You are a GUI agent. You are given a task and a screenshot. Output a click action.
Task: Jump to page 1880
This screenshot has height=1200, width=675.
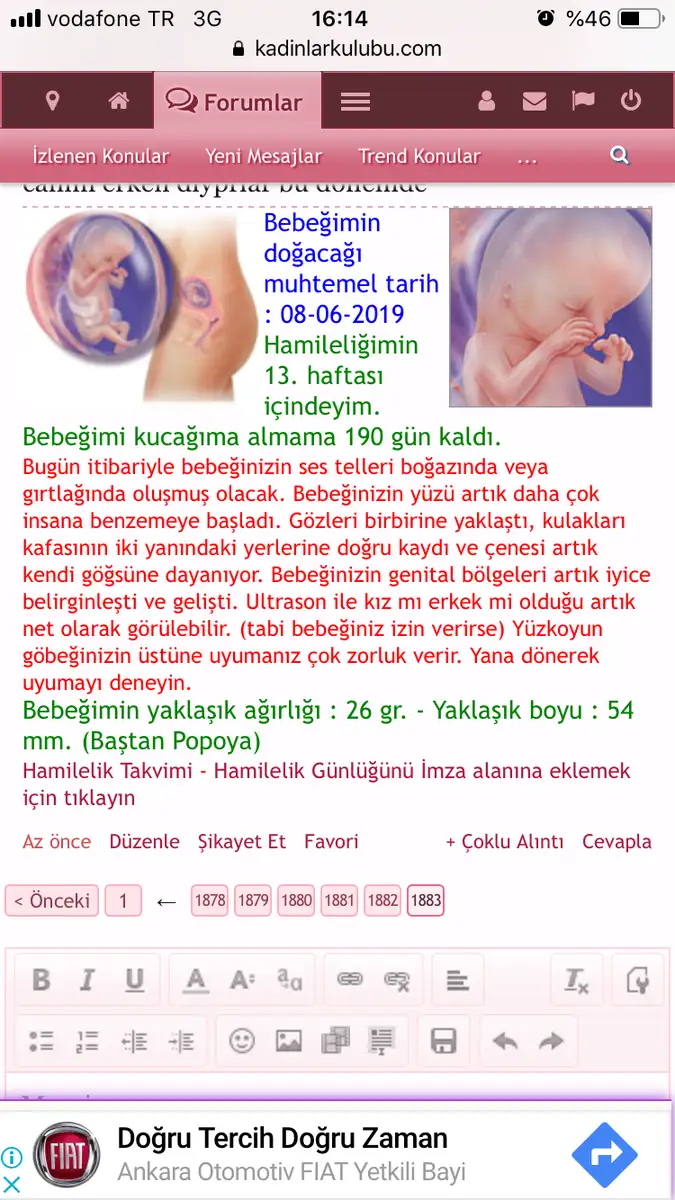[x=296, y=901]
